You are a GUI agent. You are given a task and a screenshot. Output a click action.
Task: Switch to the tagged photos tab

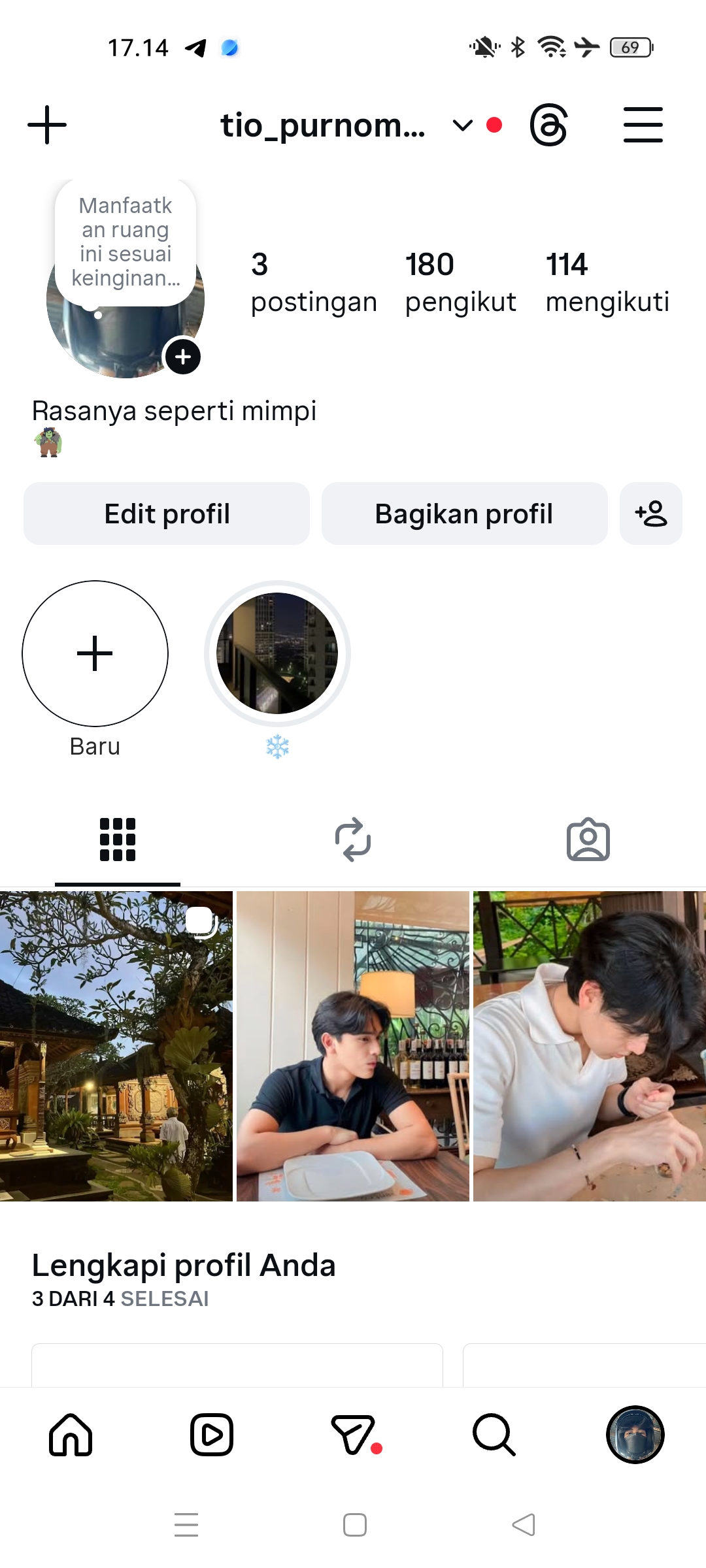pos(588,840)
